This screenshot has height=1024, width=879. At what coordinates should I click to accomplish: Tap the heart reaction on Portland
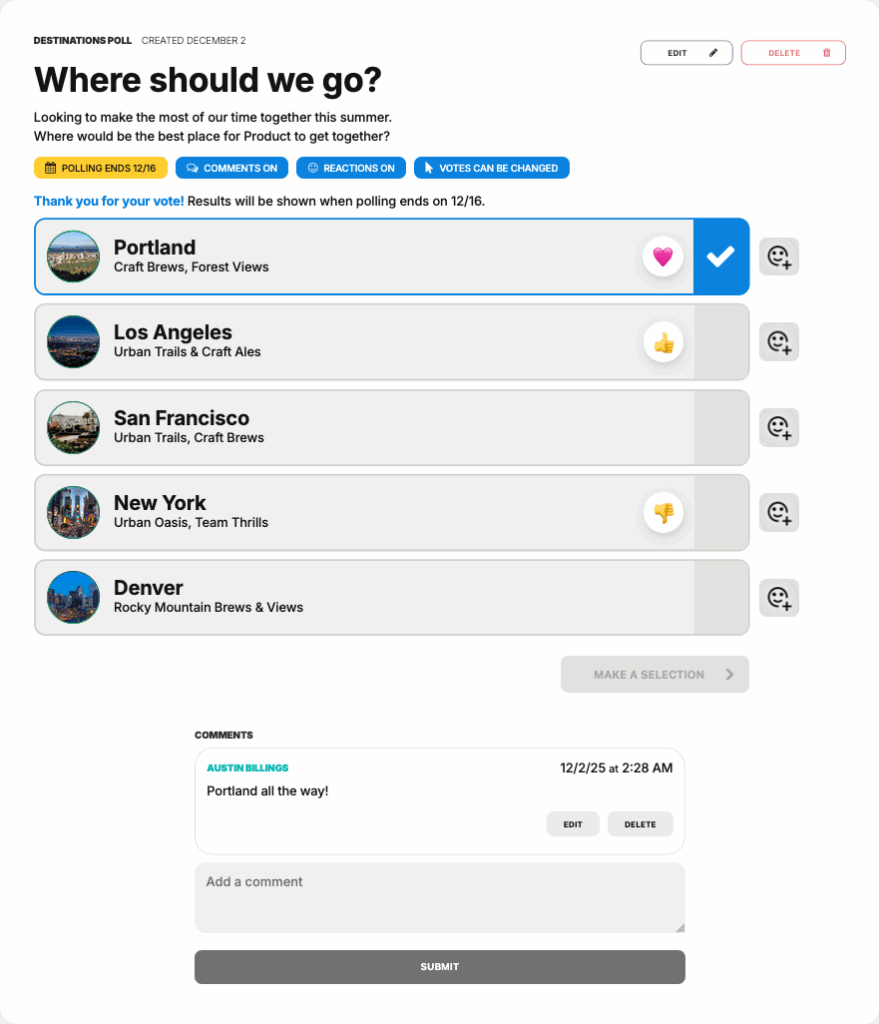[663, 257]
